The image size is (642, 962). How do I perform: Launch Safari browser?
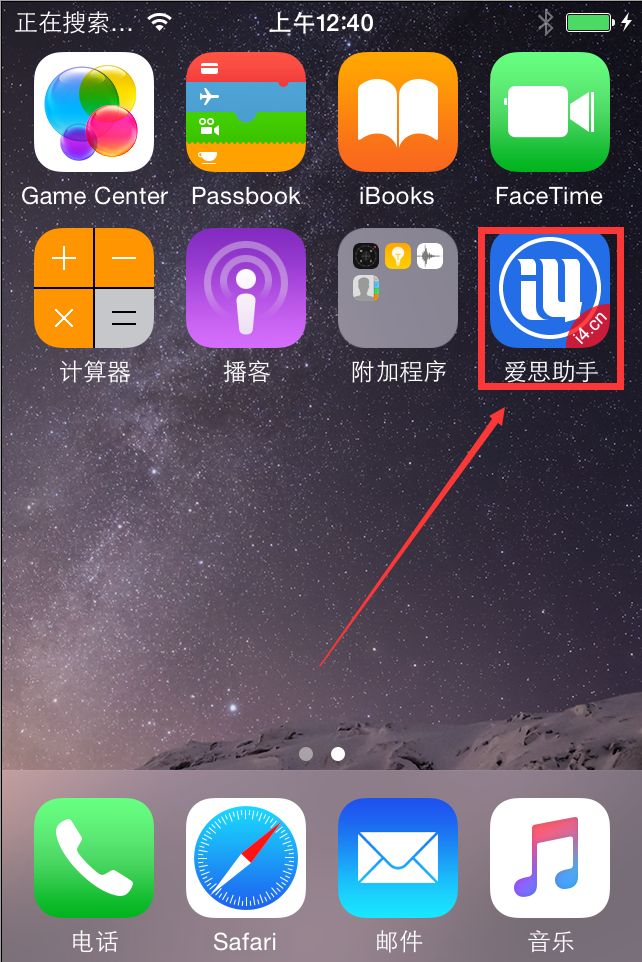click(x=246, y=858)
